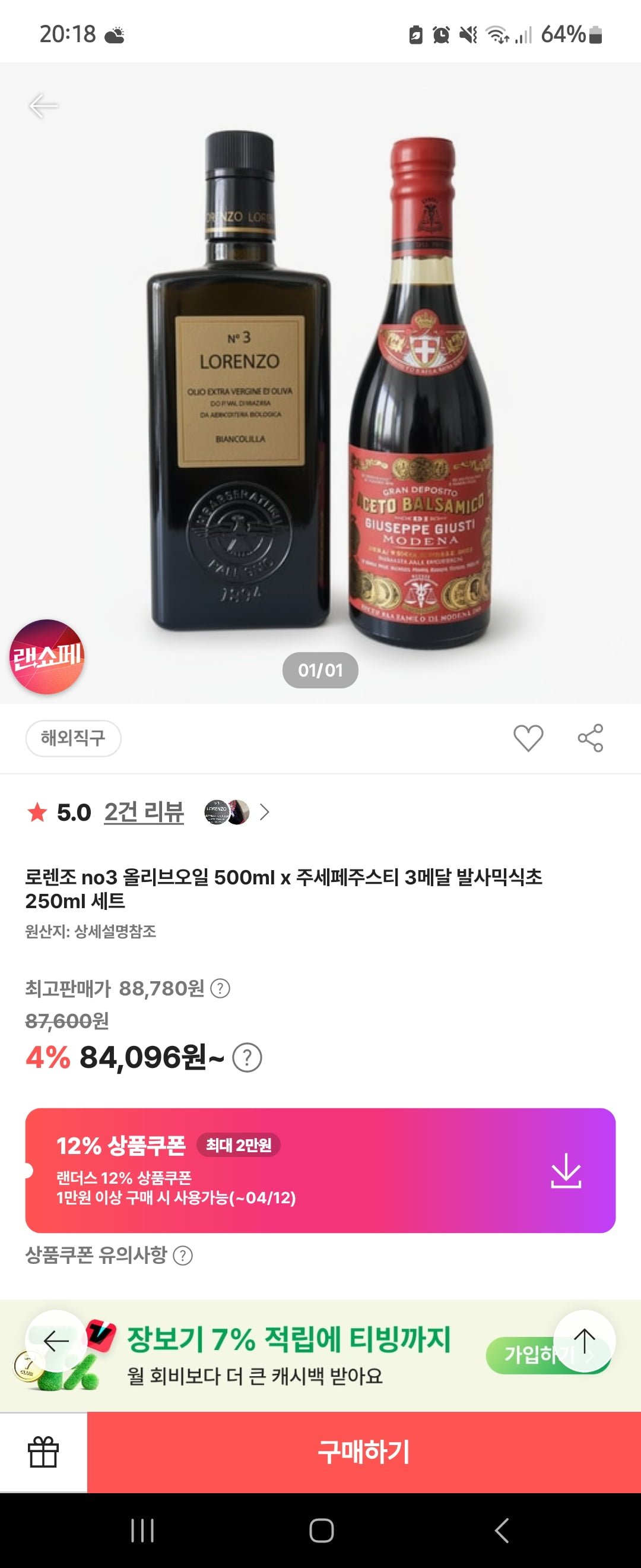Add this product to wishlist heart

point(528,738)
